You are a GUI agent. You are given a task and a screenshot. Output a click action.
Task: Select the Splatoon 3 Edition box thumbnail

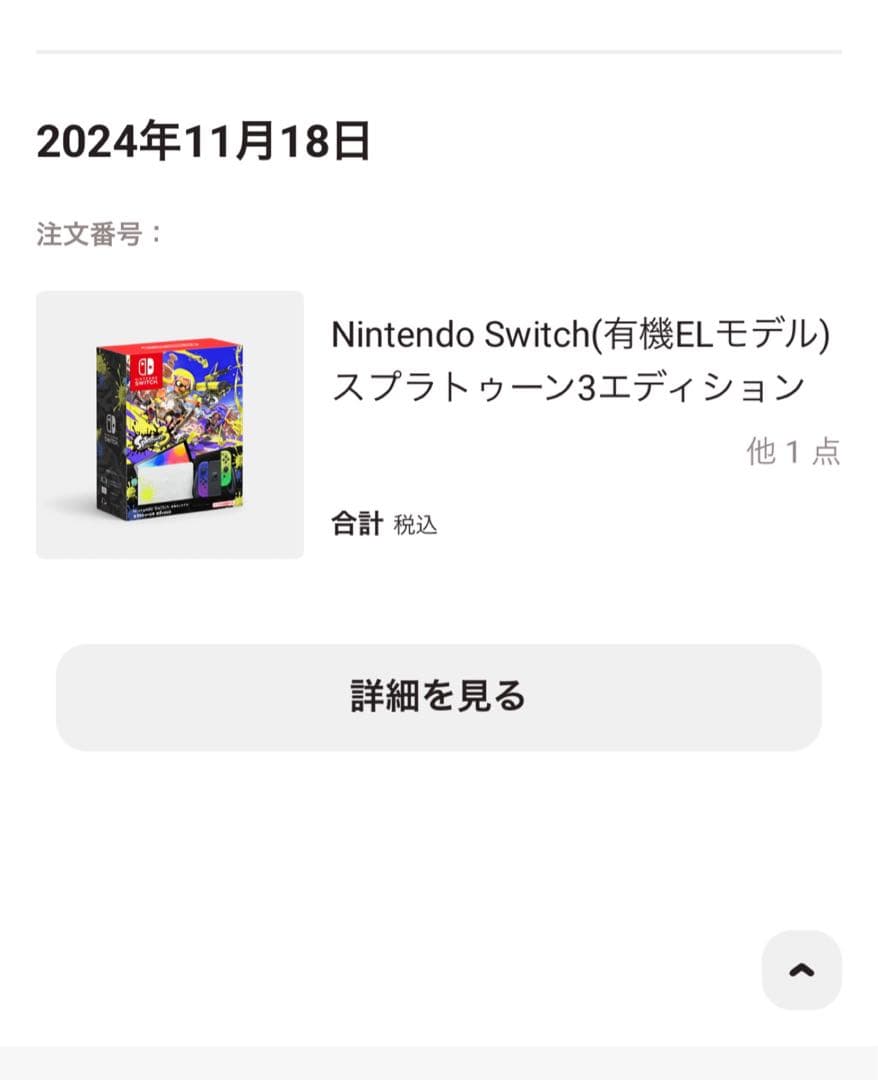click(168, 423)
